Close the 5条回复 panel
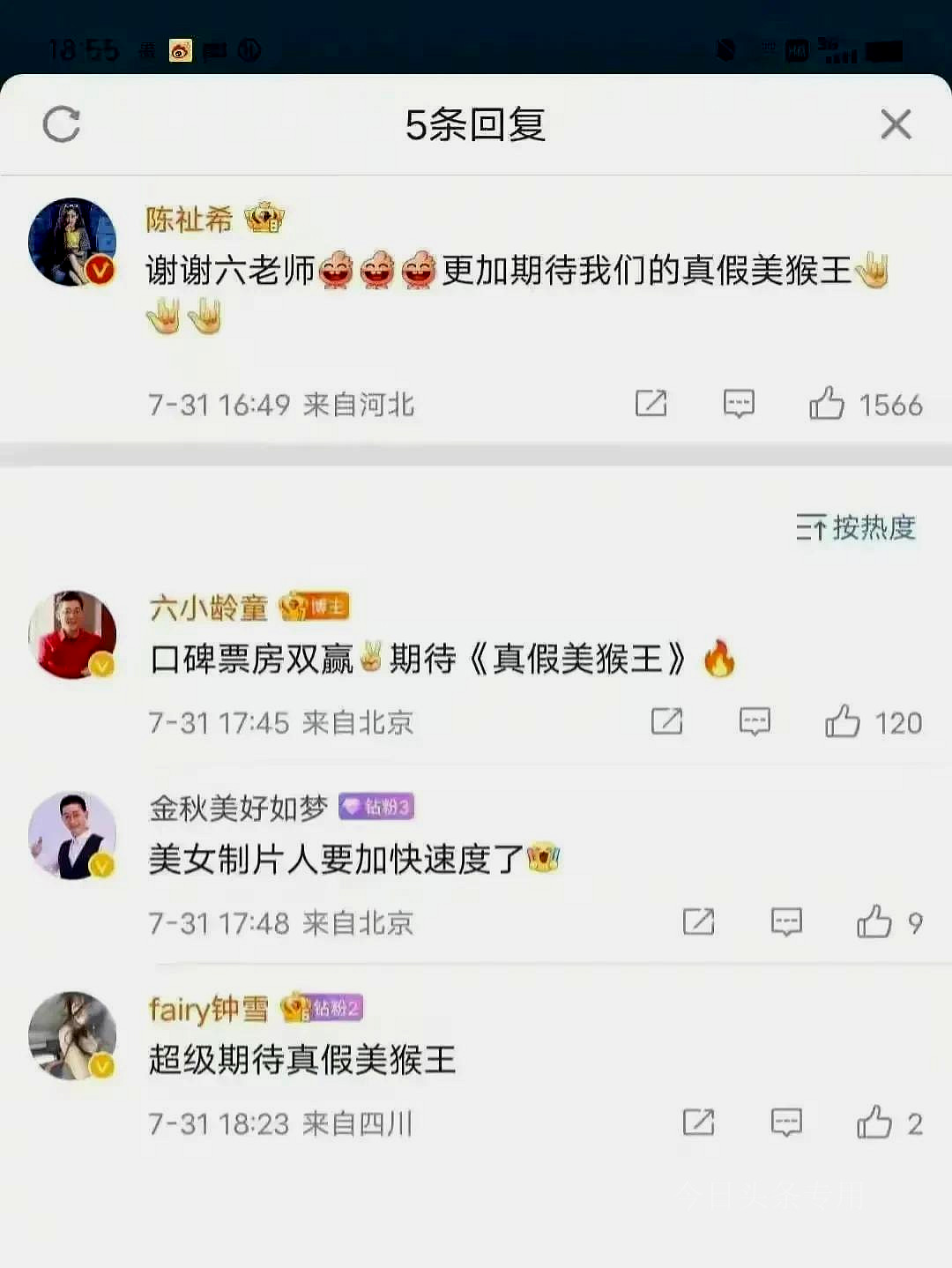 click(896, 124)
